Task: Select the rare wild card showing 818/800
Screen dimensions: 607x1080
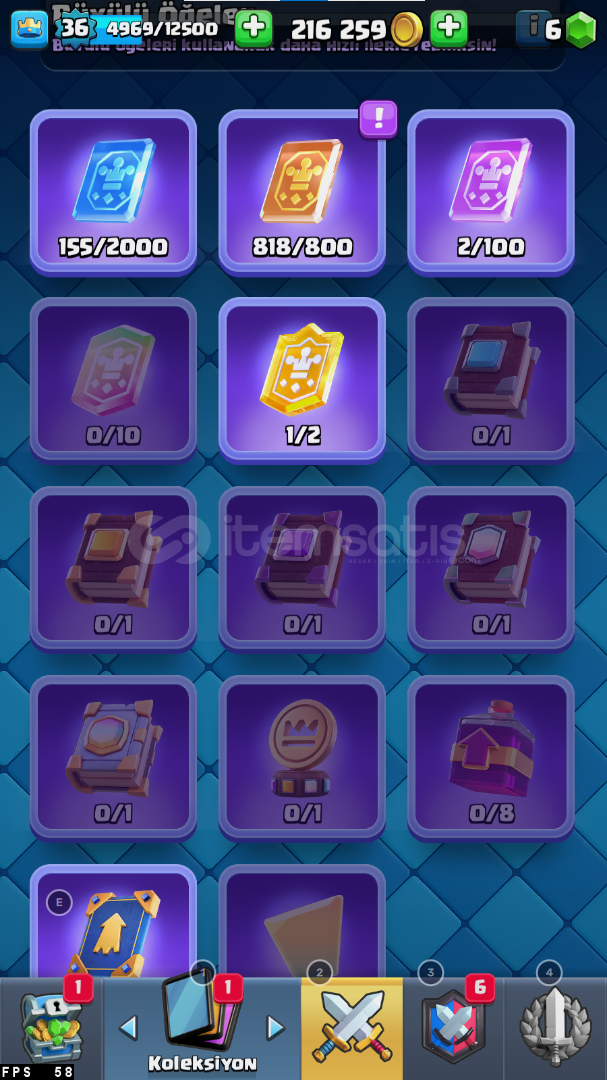Action: pos(302,190)
